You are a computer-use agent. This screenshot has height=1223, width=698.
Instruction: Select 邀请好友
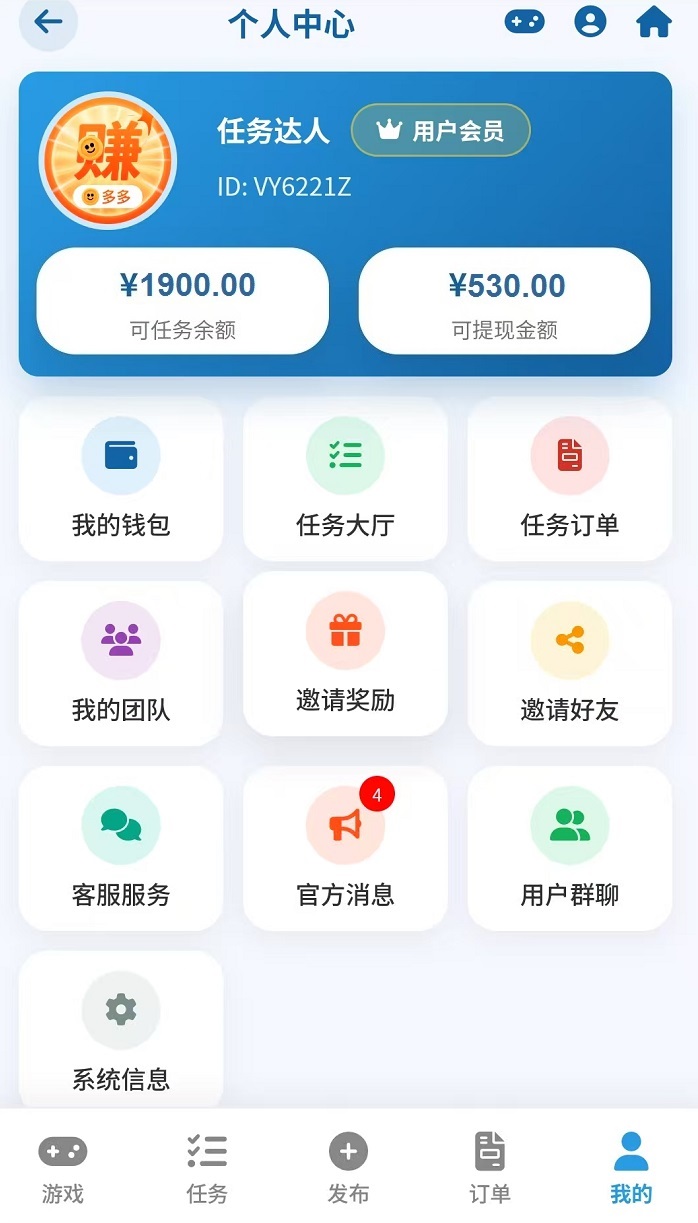[x=569, y=663]
